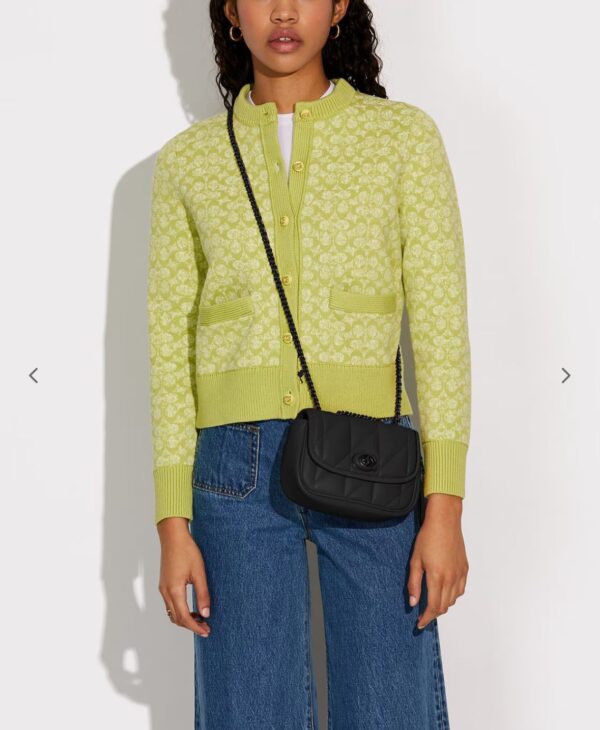Show the next product photo

point(566,375)
